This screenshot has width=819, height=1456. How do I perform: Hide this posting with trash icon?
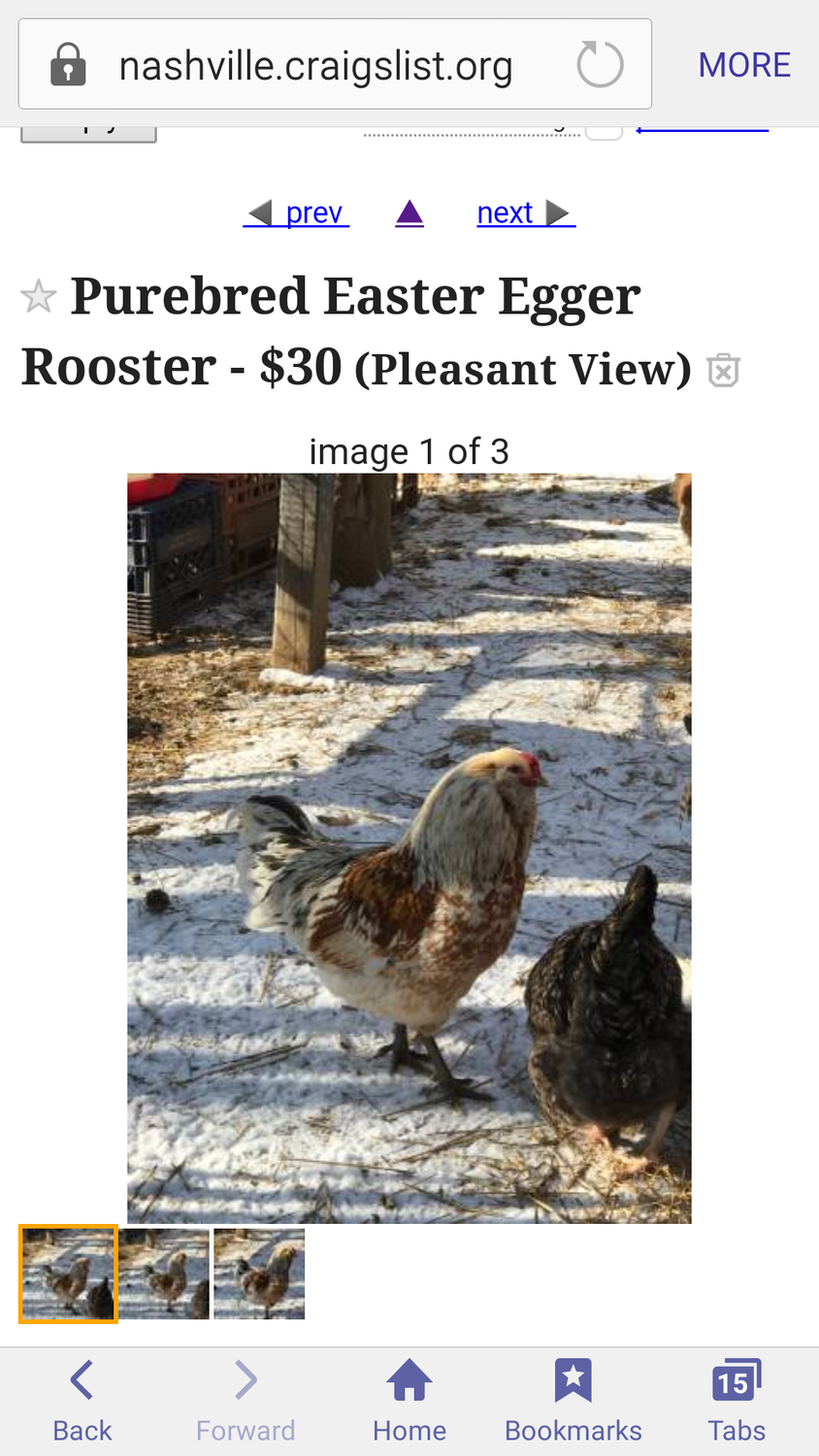[723, 370]
